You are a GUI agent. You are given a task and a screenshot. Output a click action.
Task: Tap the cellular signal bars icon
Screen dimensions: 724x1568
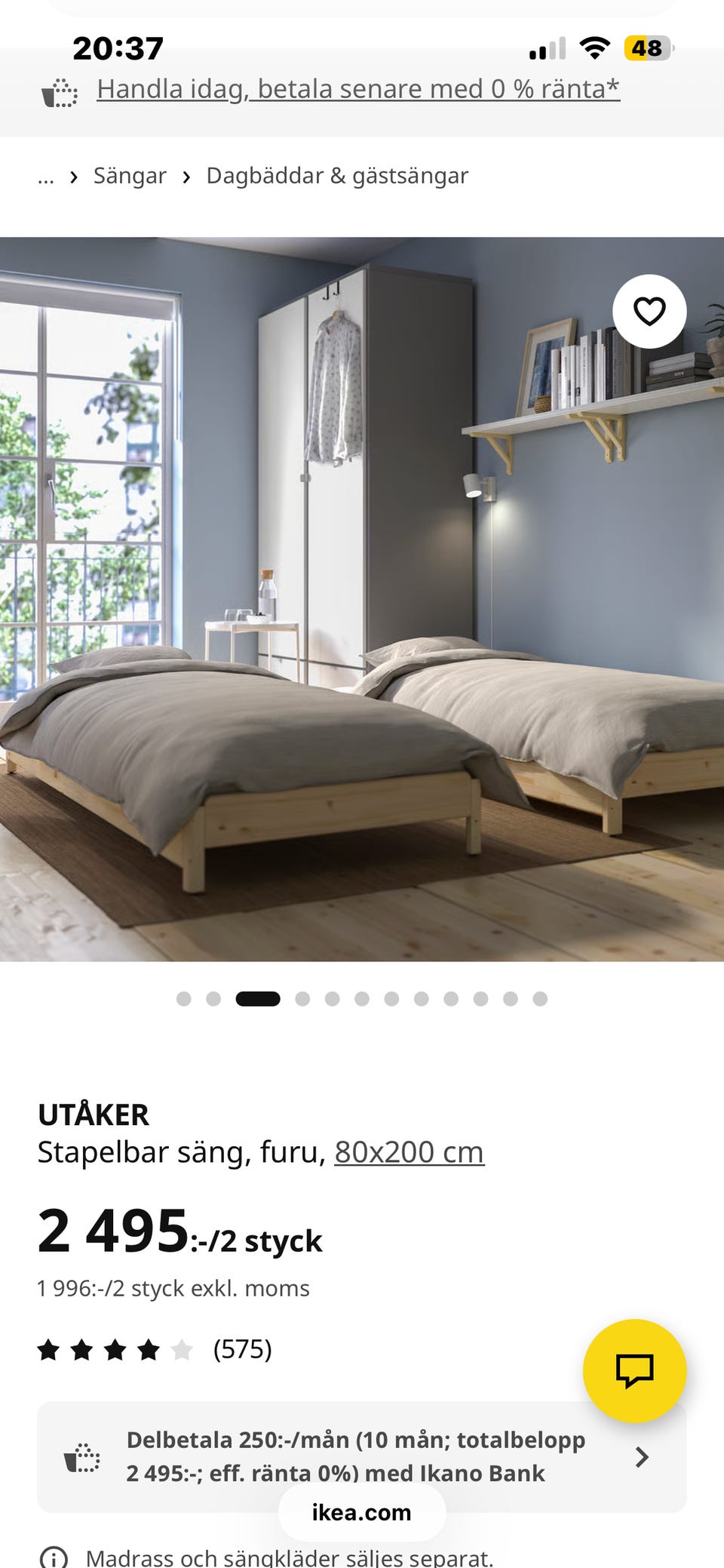click(547, 47)
